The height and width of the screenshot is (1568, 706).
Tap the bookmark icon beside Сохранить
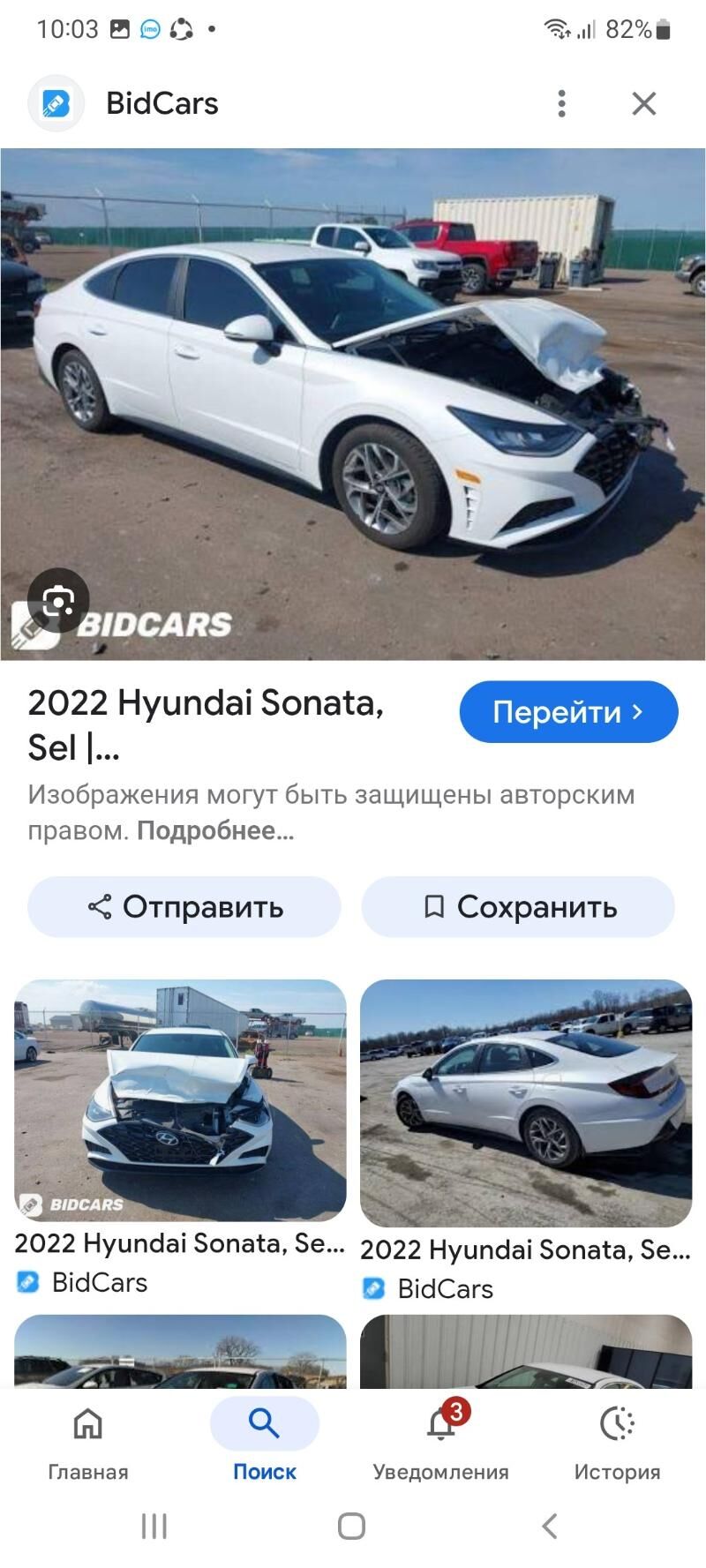[x=432, y=906]
